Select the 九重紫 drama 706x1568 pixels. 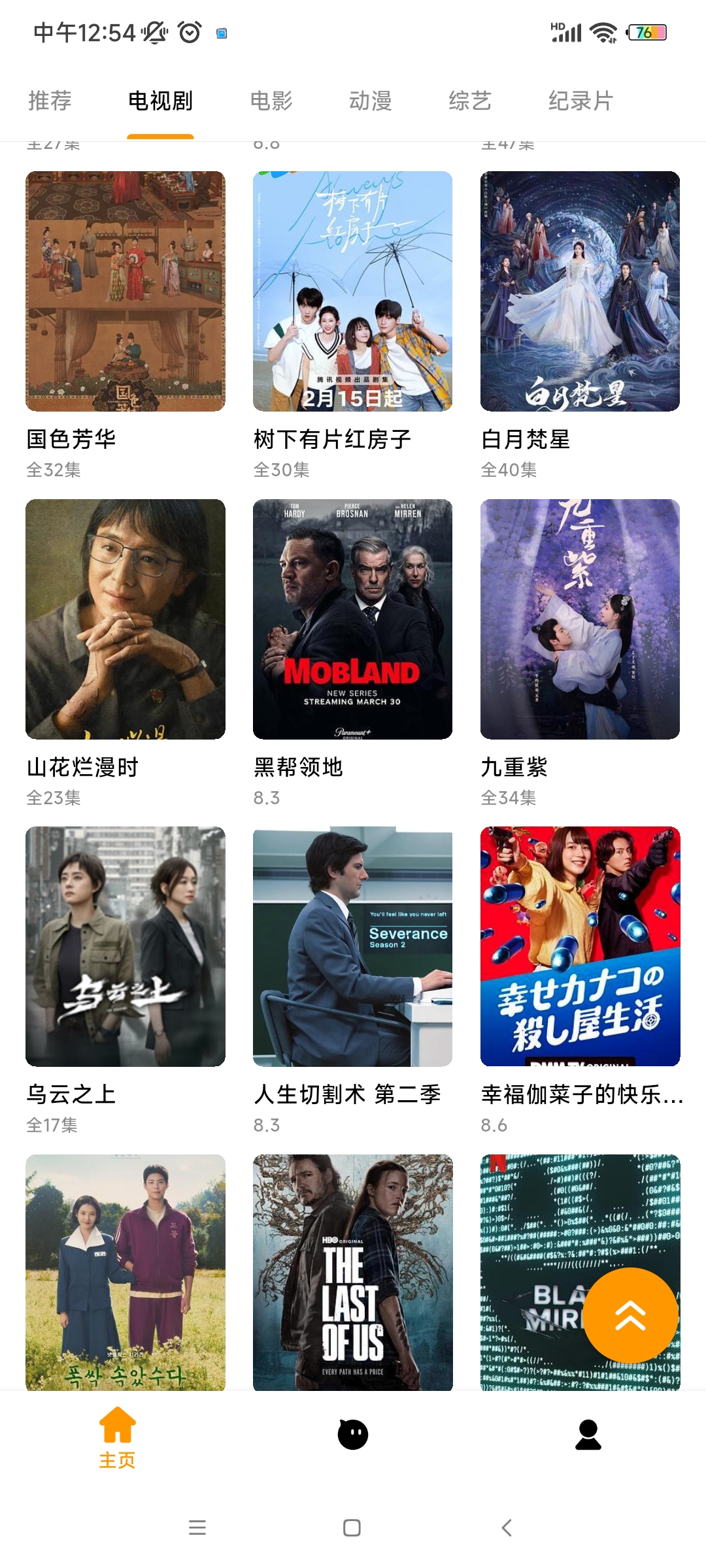[x=580, y=619]
